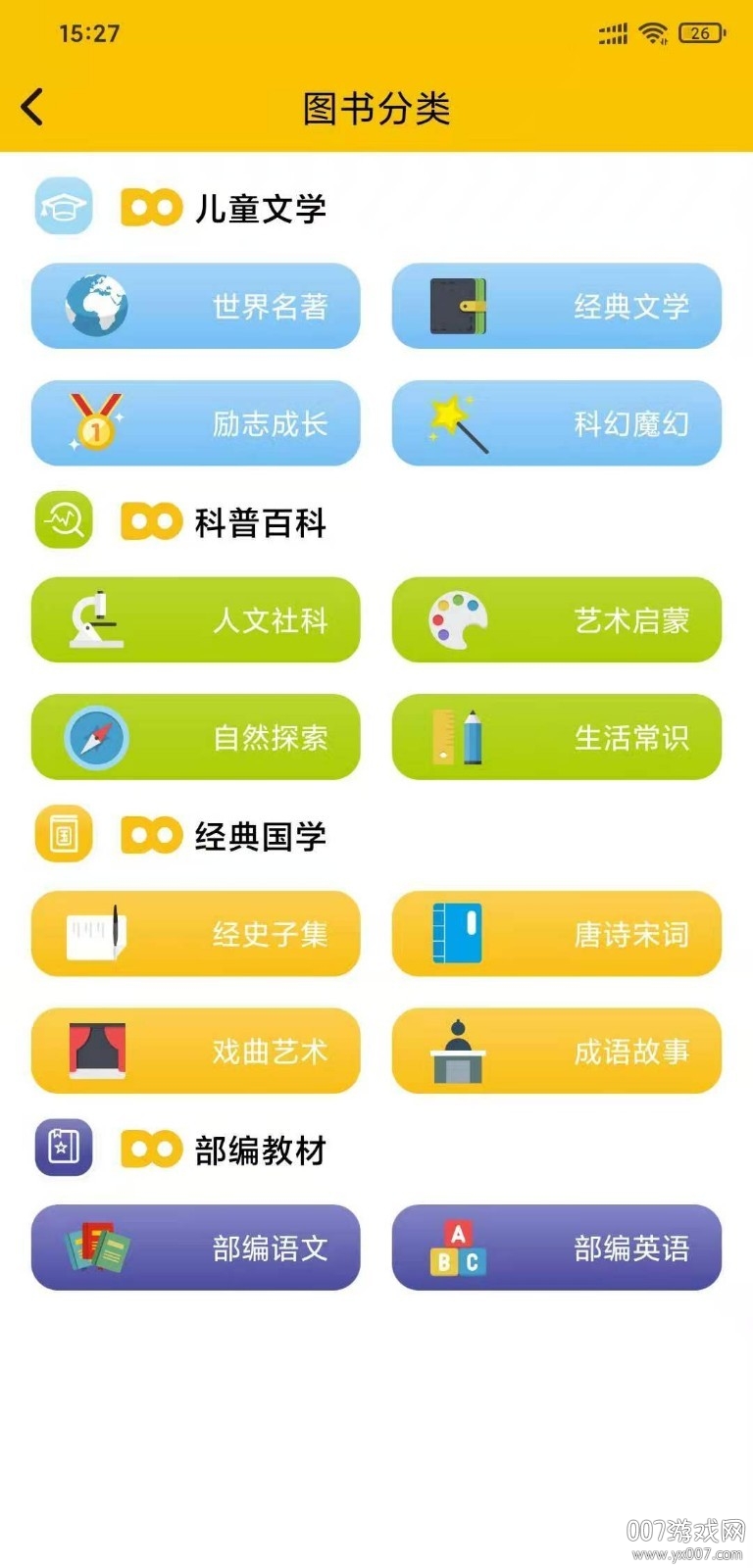The width and height of the screenshot is (753, 1568).
Task: Tap the 人文社科 category button
Action: (x=196, y=619)
